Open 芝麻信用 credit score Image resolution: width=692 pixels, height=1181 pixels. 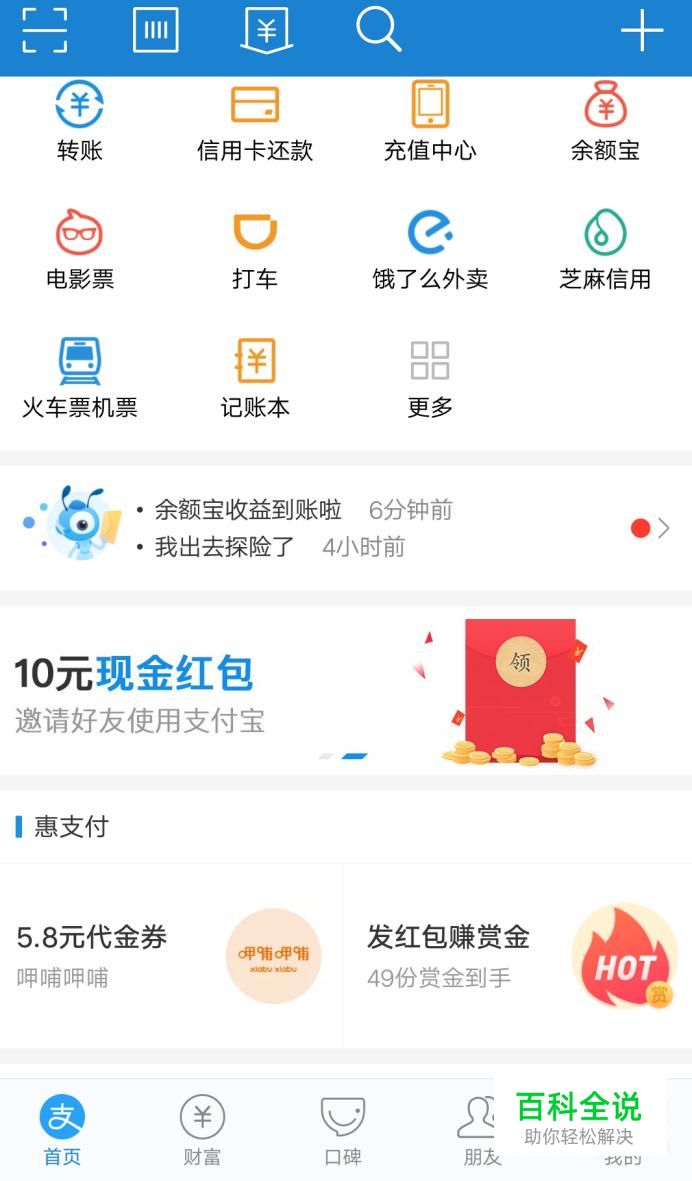point(605,250)
